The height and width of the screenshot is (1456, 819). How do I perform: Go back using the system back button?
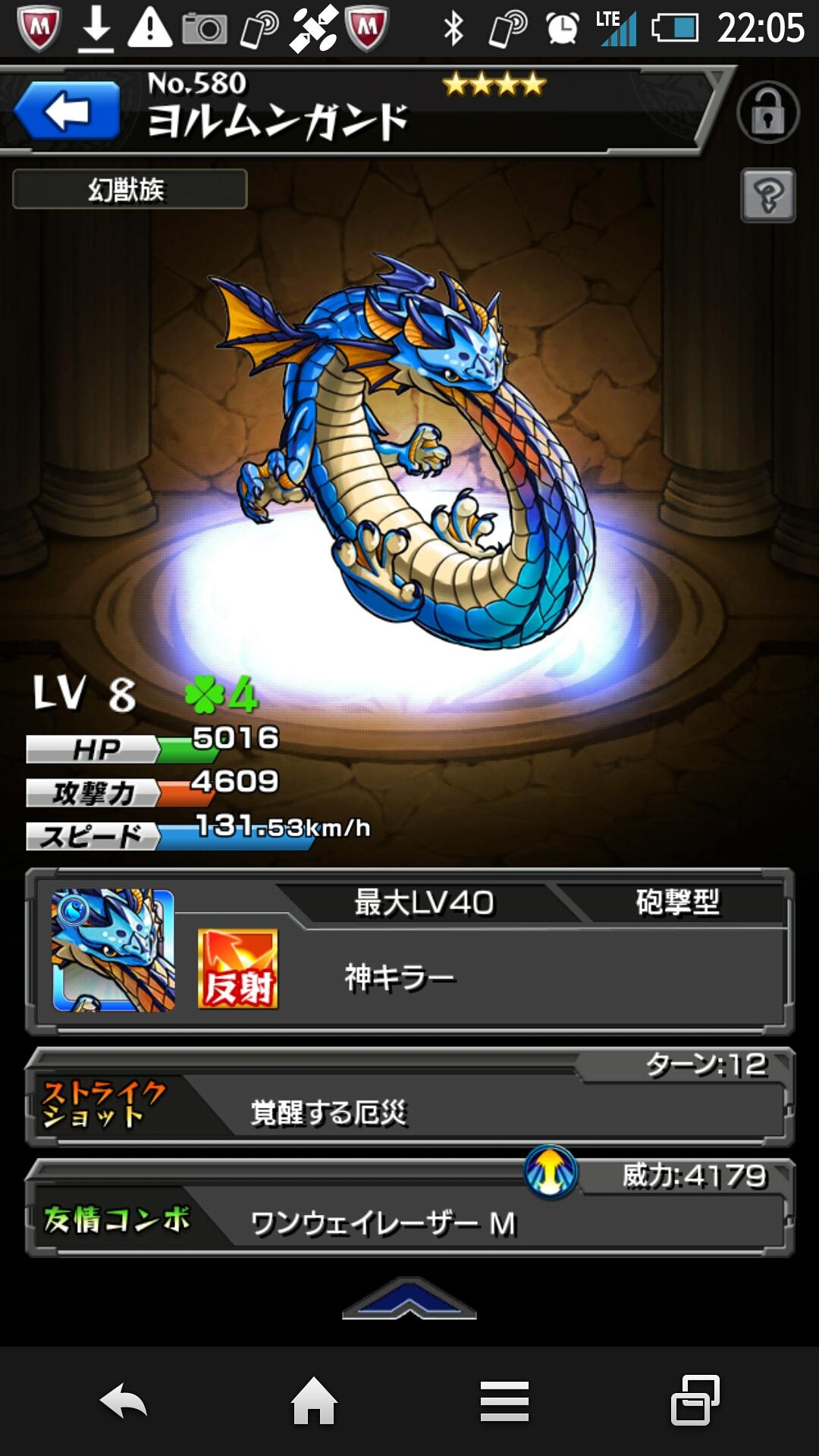124,1401
